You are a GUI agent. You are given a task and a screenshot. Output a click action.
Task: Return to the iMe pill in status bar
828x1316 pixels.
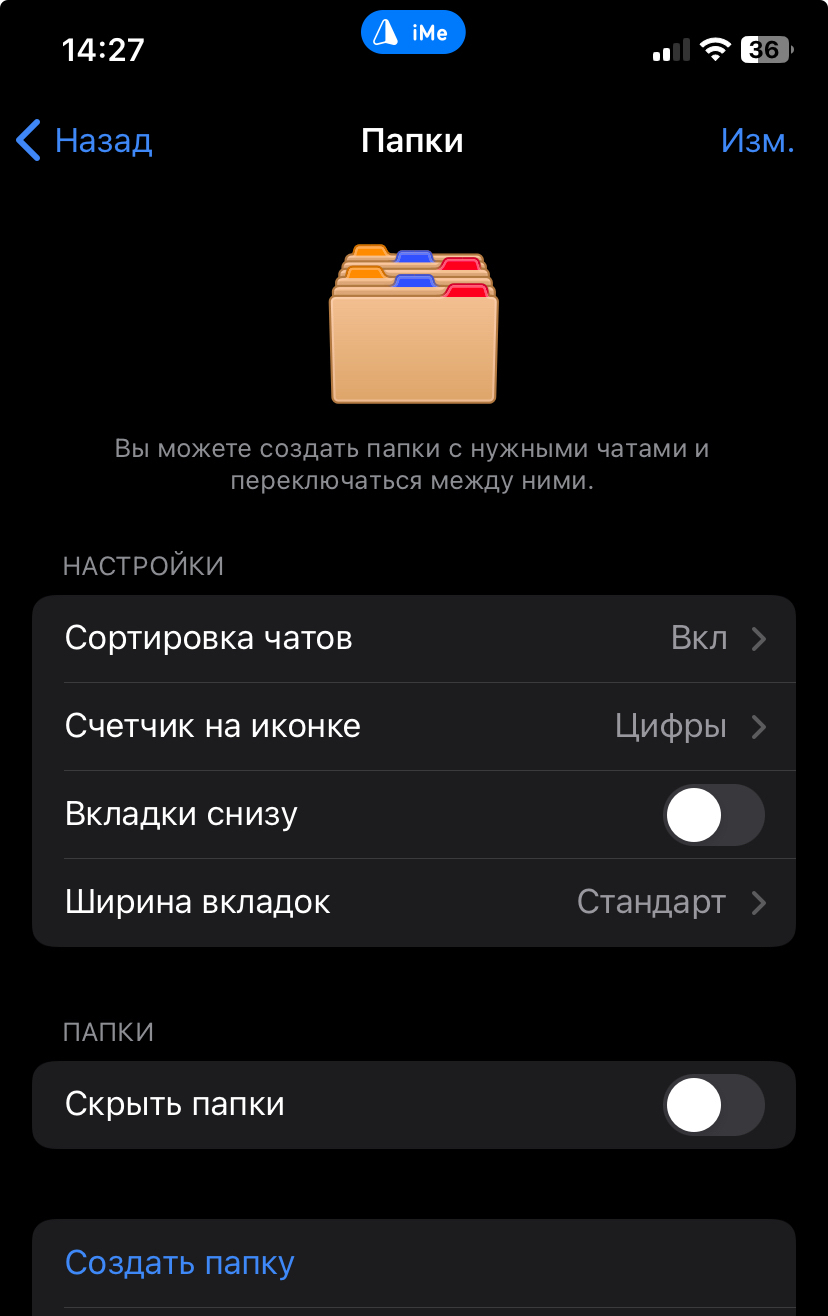pos(413,35)
